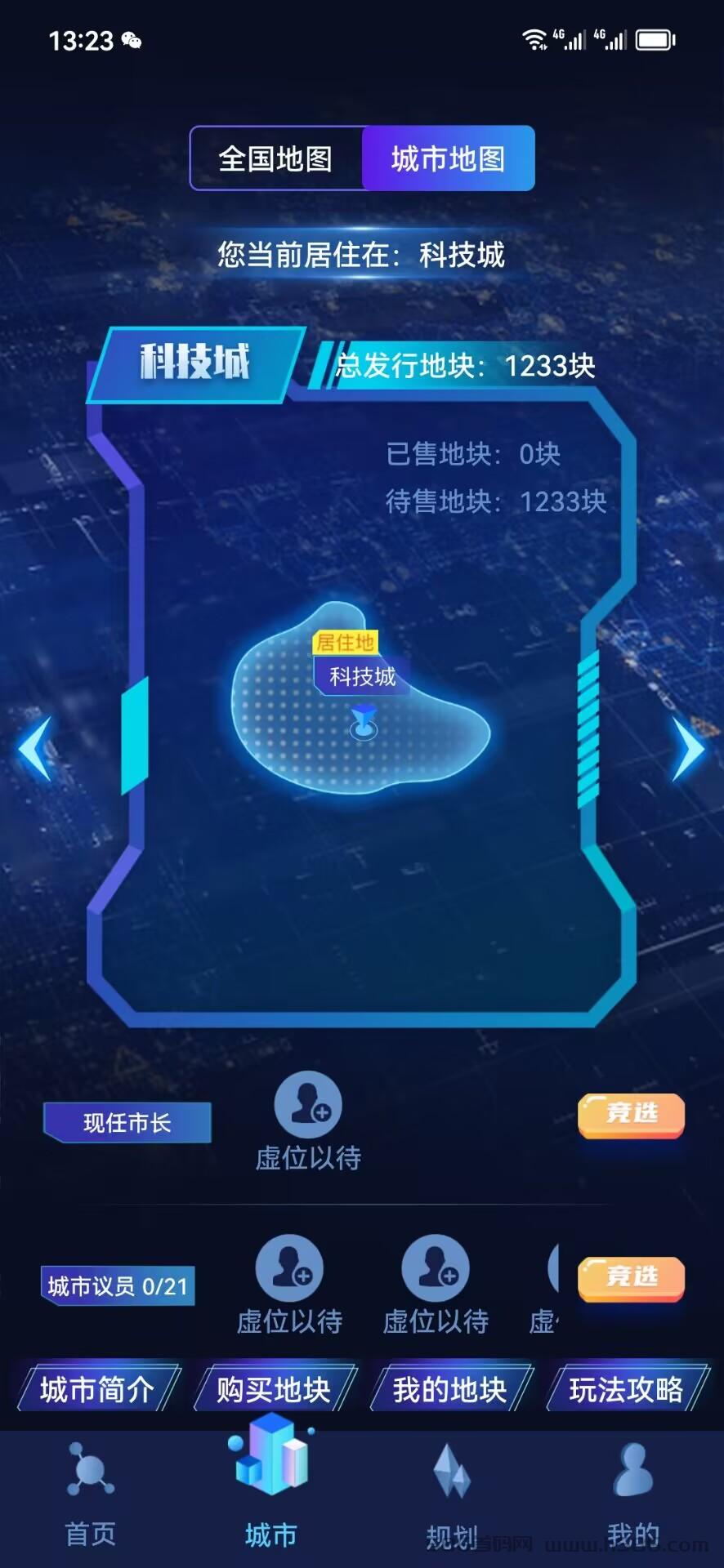Open 玩法攻略 guide
The width and height of the screenshot is (724, 1568).
(x=627, y=1389)
